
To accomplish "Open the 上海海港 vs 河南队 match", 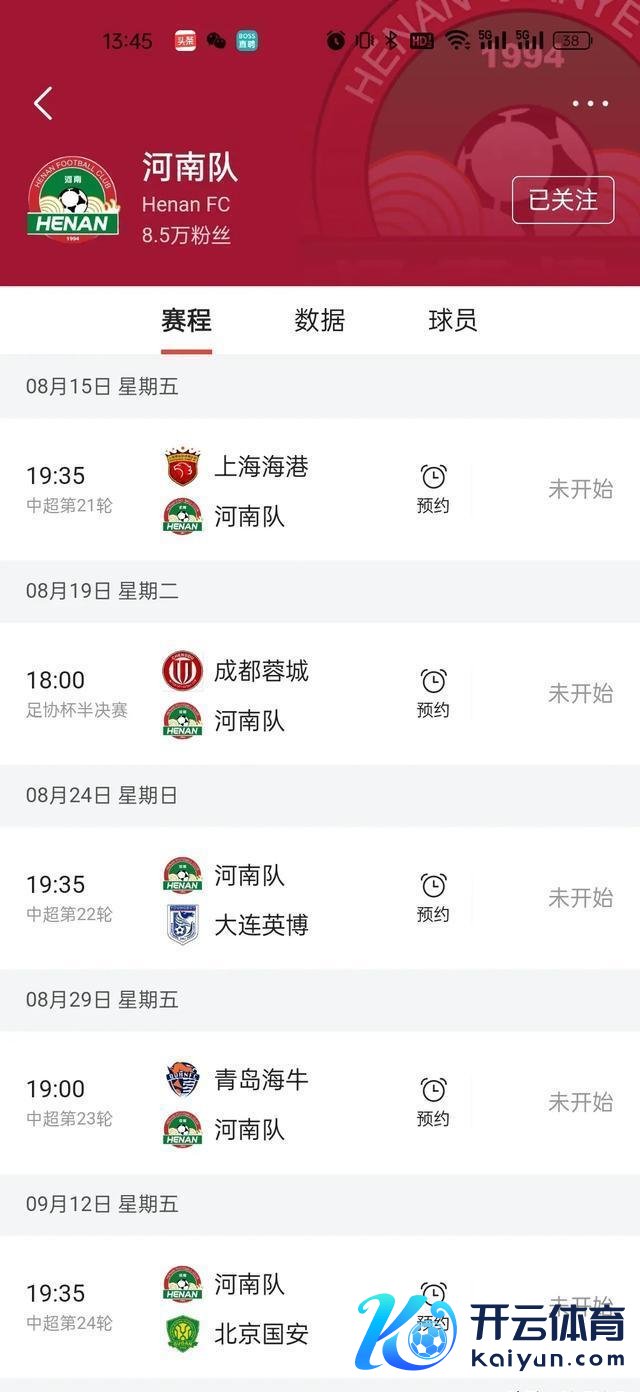I will tap(260, 490).
